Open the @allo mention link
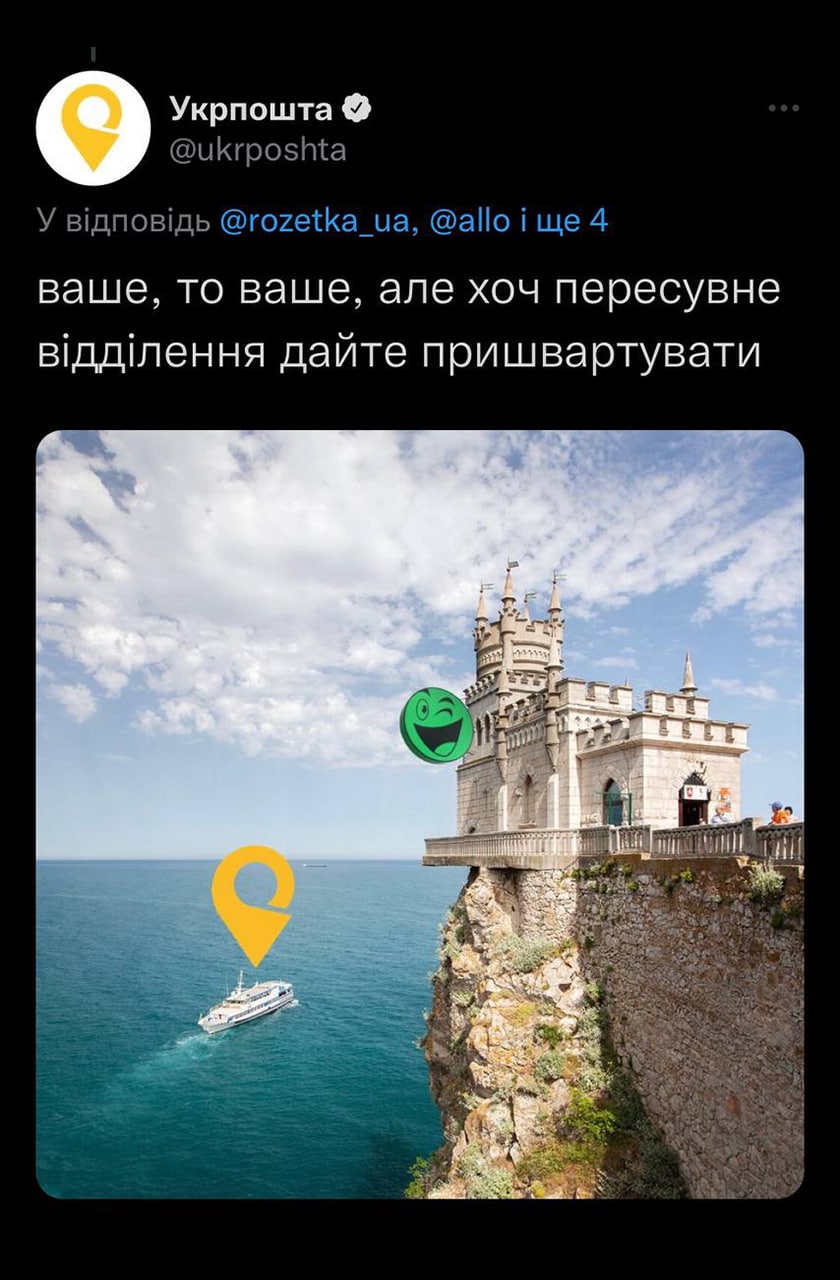840x1280 pixels. pos(468,221)
